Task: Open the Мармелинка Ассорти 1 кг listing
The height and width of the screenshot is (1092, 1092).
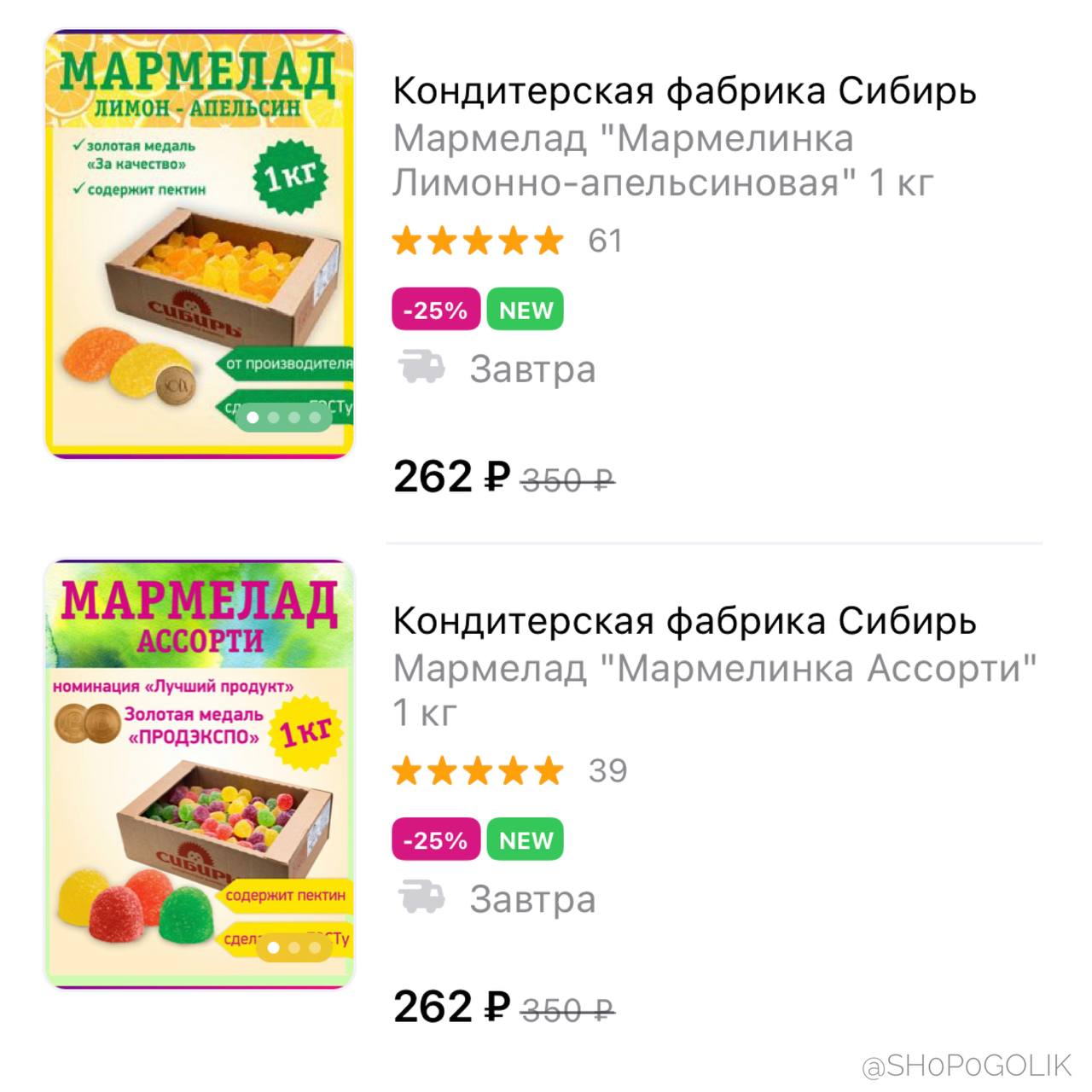Action: coord(713,669)
